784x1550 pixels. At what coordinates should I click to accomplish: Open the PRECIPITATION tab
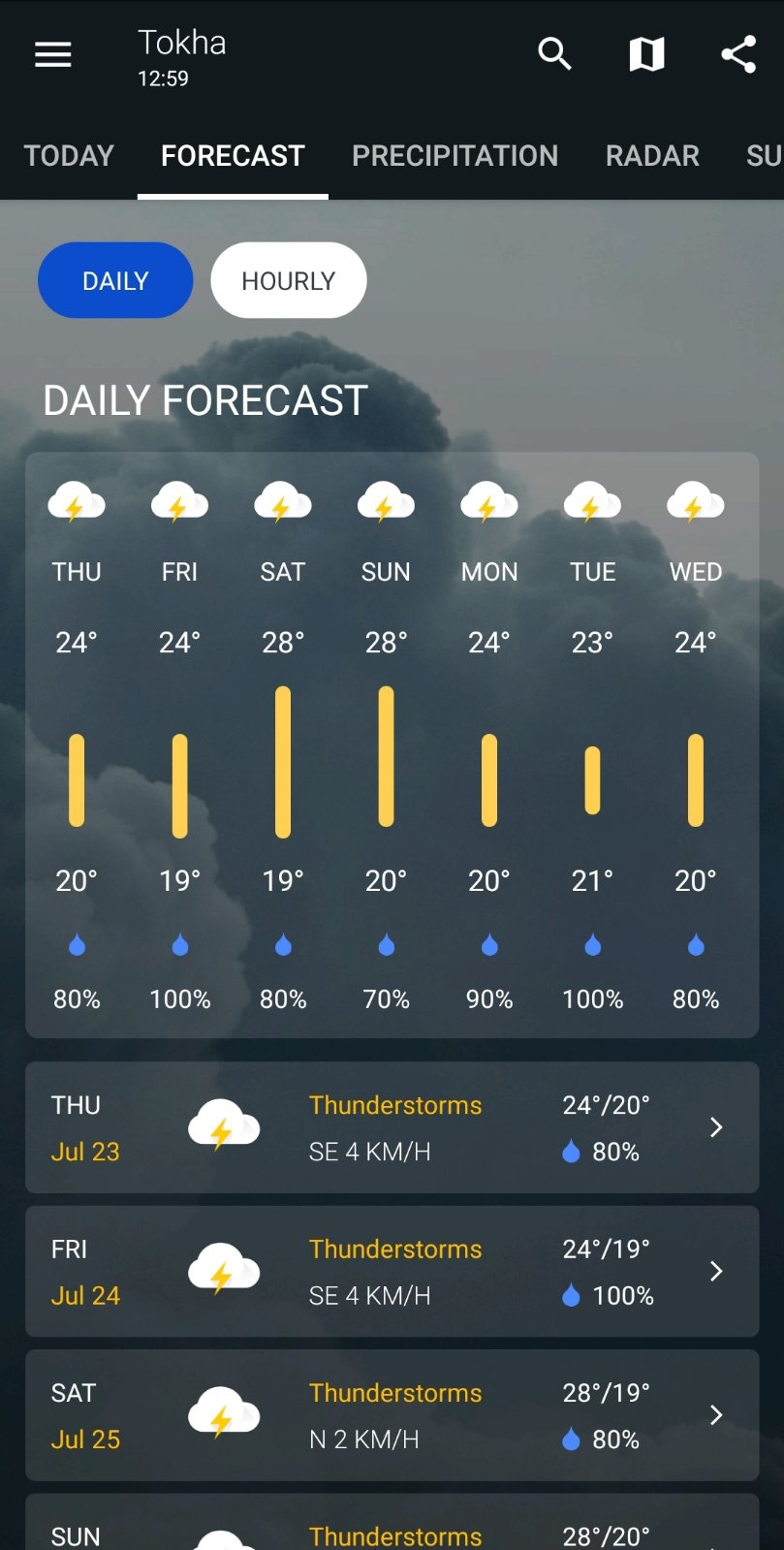click(x=455, y=155)
